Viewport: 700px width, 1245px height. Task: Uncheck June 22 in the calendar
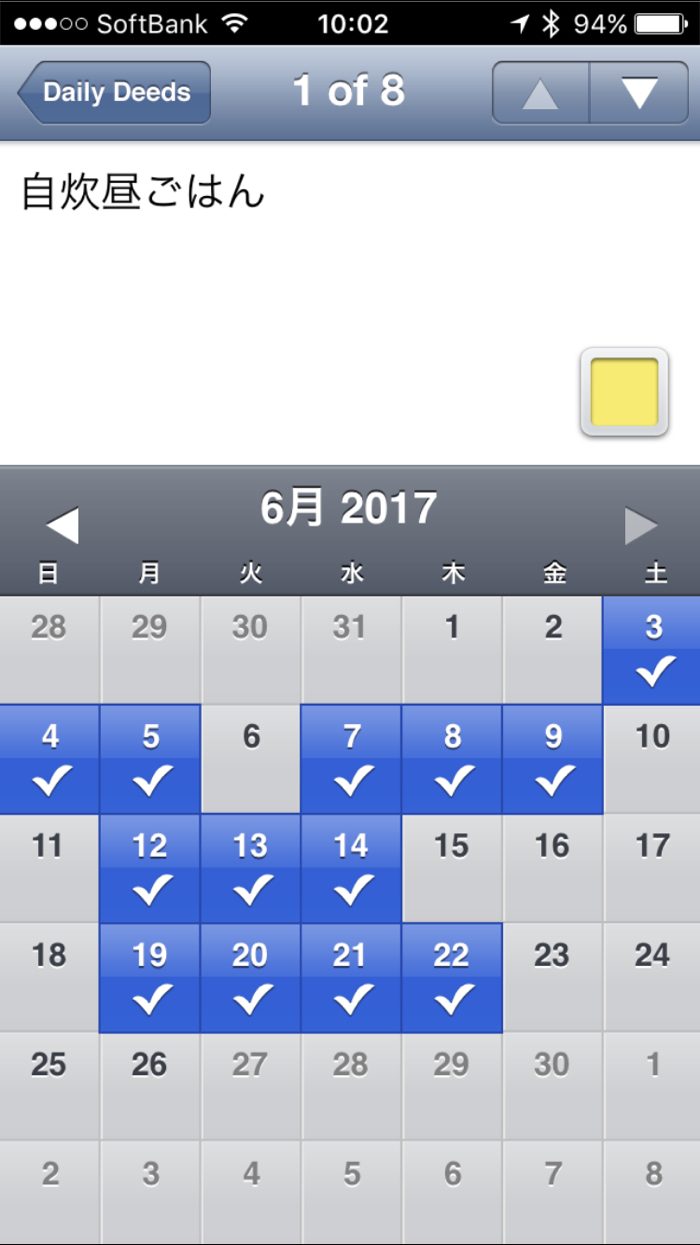coord(452,977)
